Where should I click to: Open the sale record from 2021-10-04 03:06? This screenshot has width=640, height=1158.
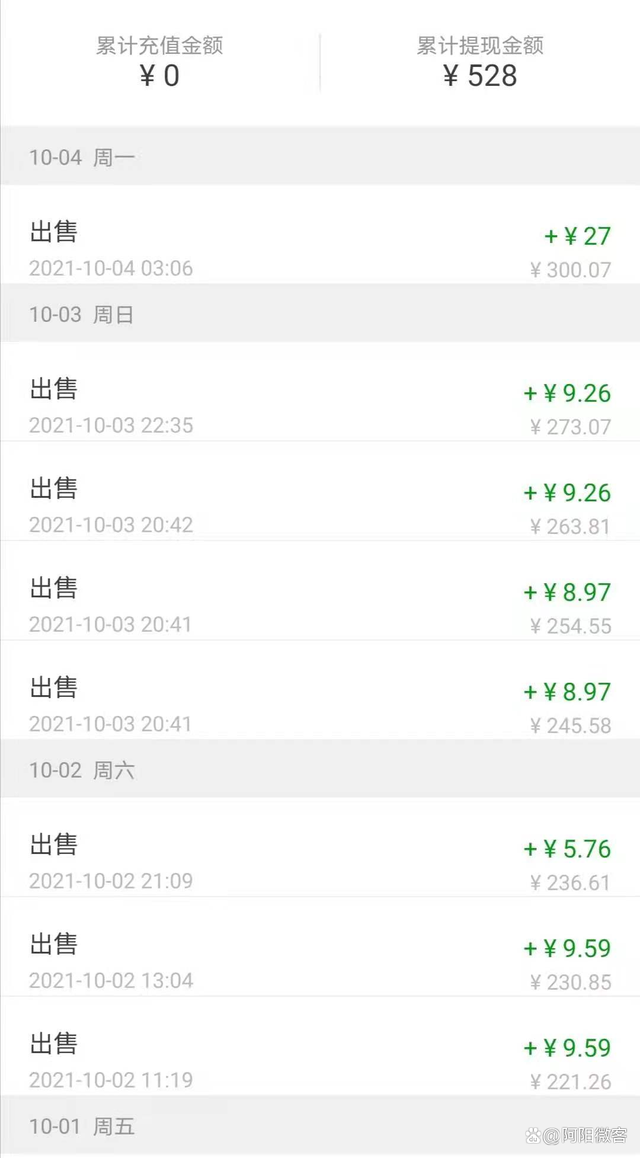320,249
